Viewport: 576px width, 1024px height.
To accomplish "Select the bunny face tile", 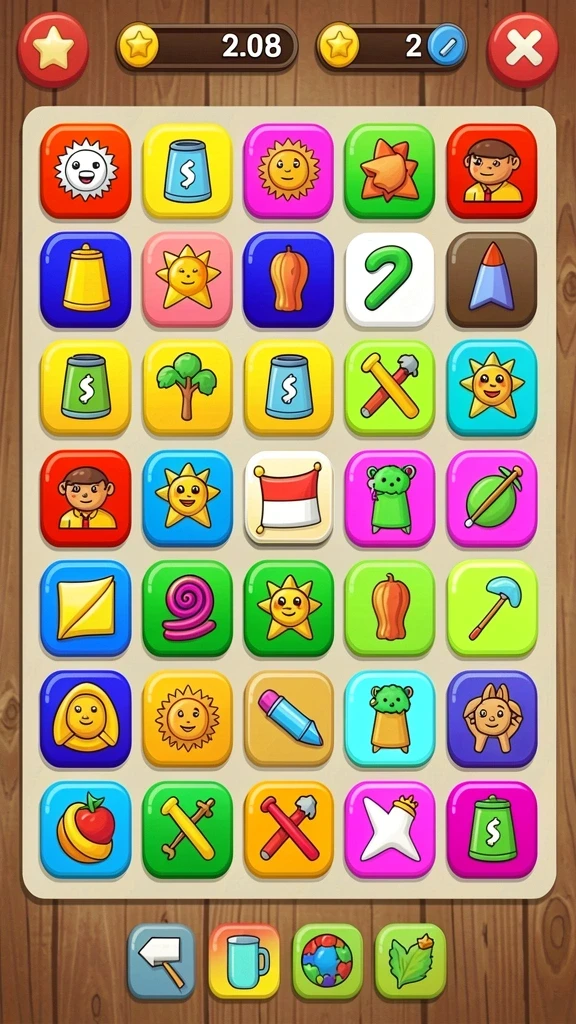I will (492, 718).
